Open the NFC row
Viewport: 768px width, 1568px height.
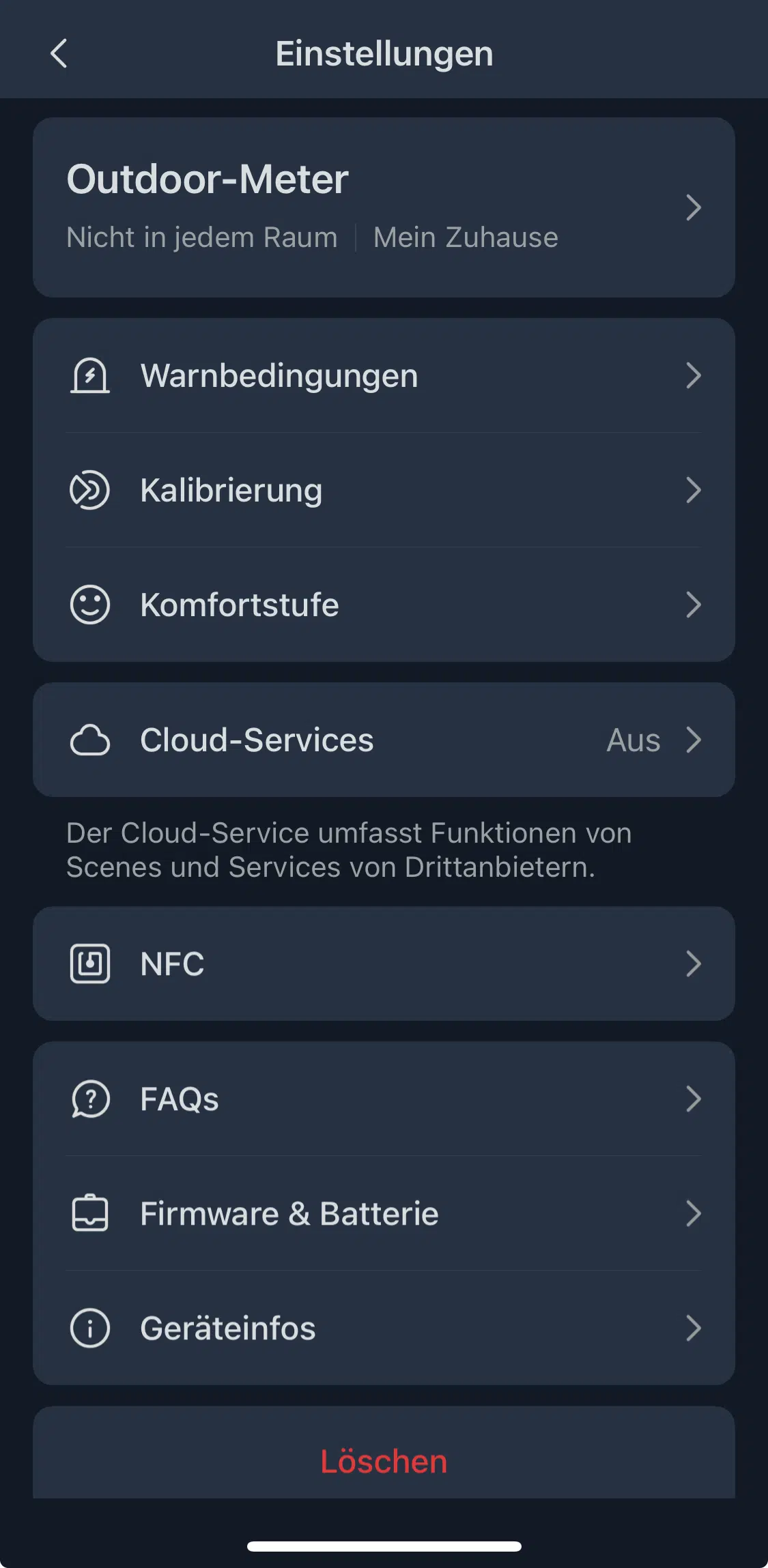tap(384, 963)
